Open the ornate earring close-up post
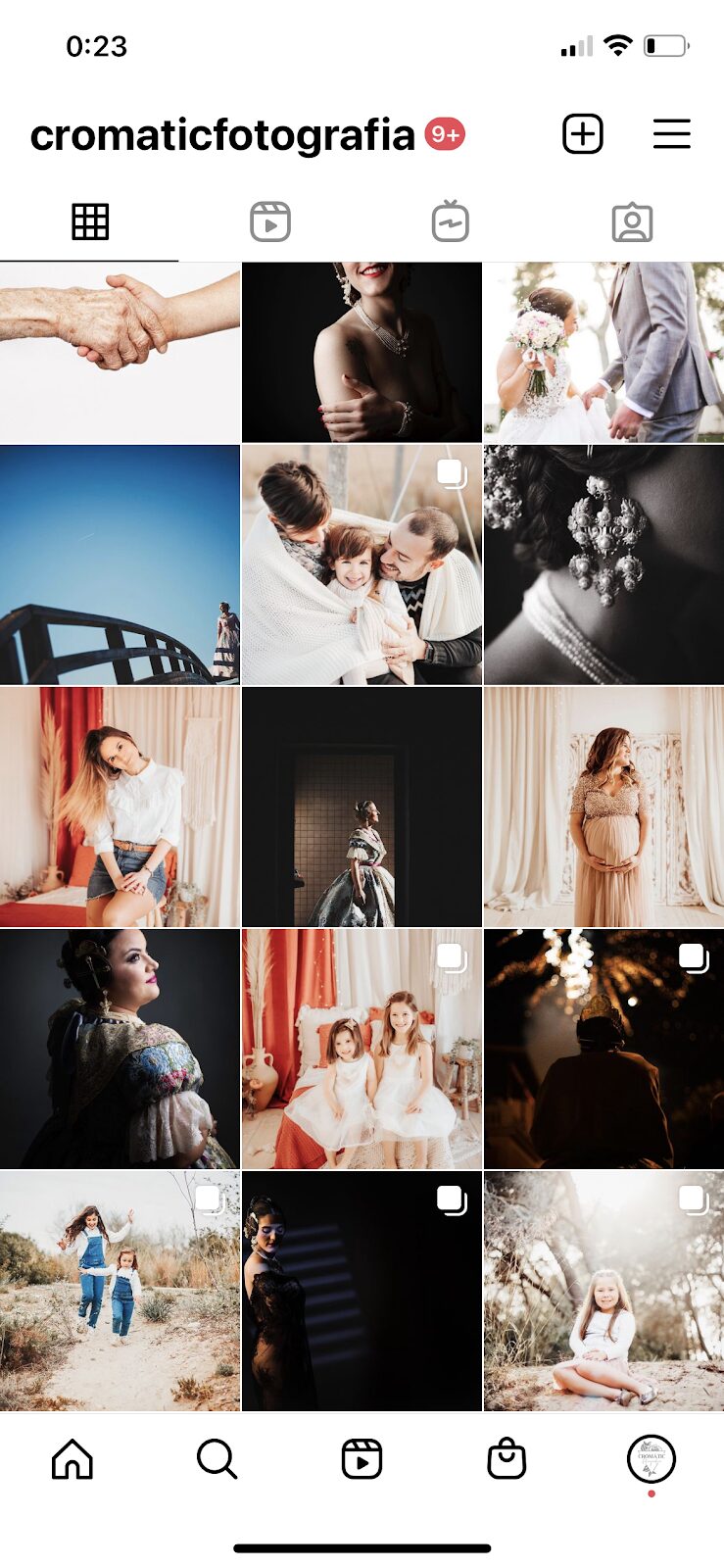724x1568 pixels. coord(603,564)
